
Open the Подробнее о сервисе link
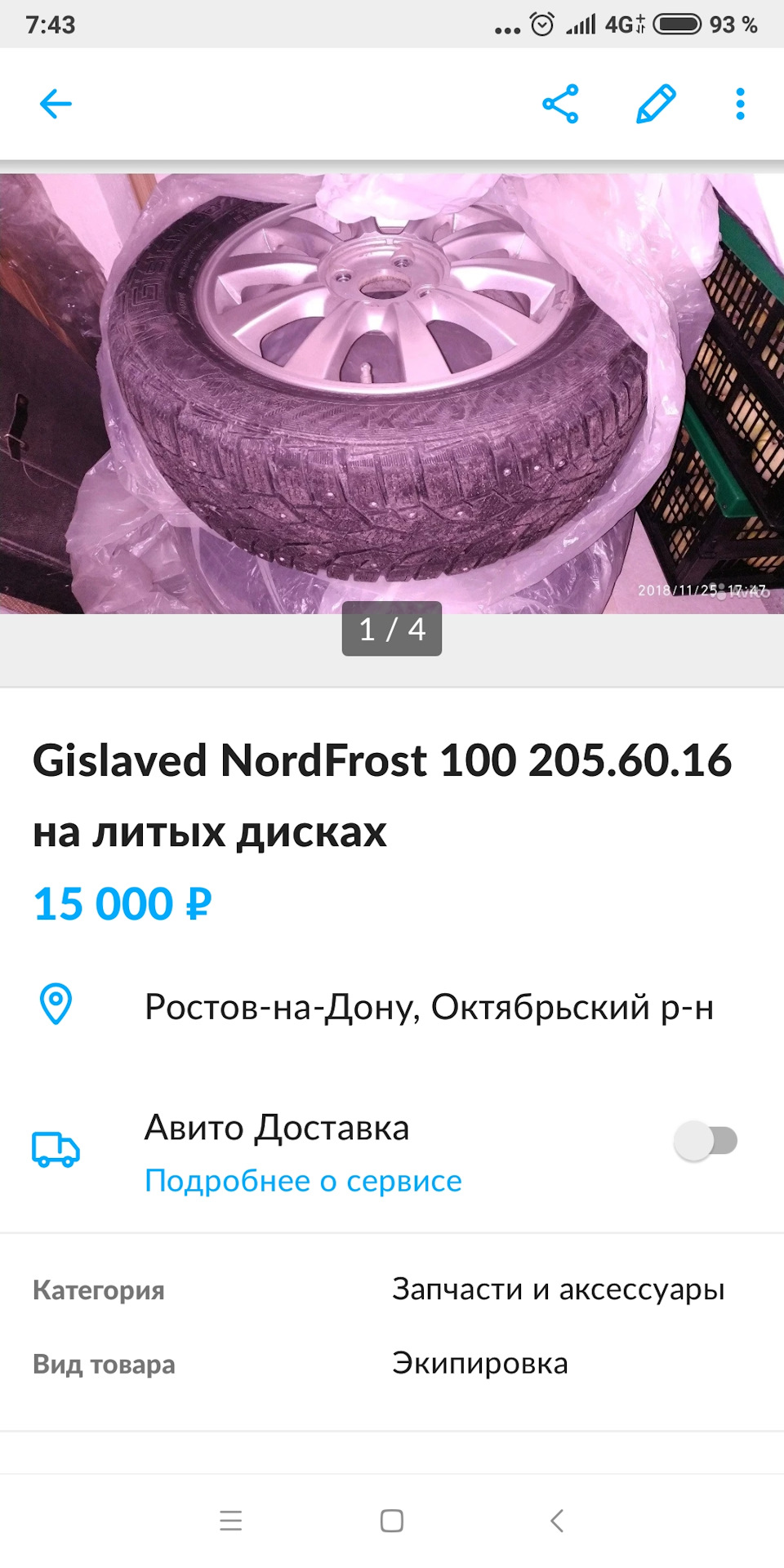pos(303,1181)
